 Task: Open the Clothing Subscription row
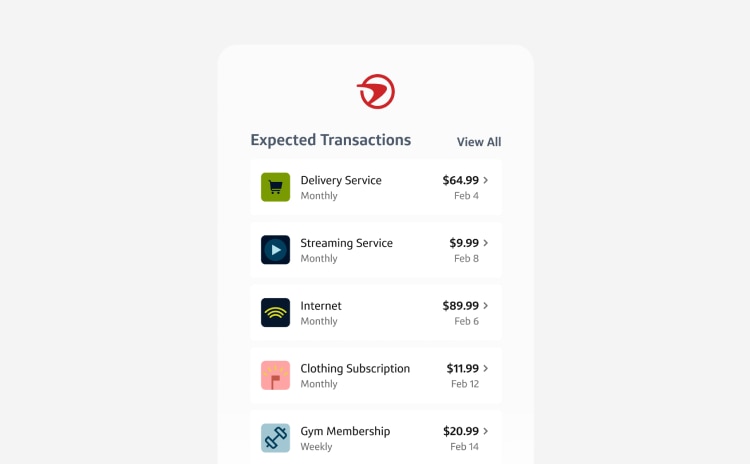pos(375,376)
